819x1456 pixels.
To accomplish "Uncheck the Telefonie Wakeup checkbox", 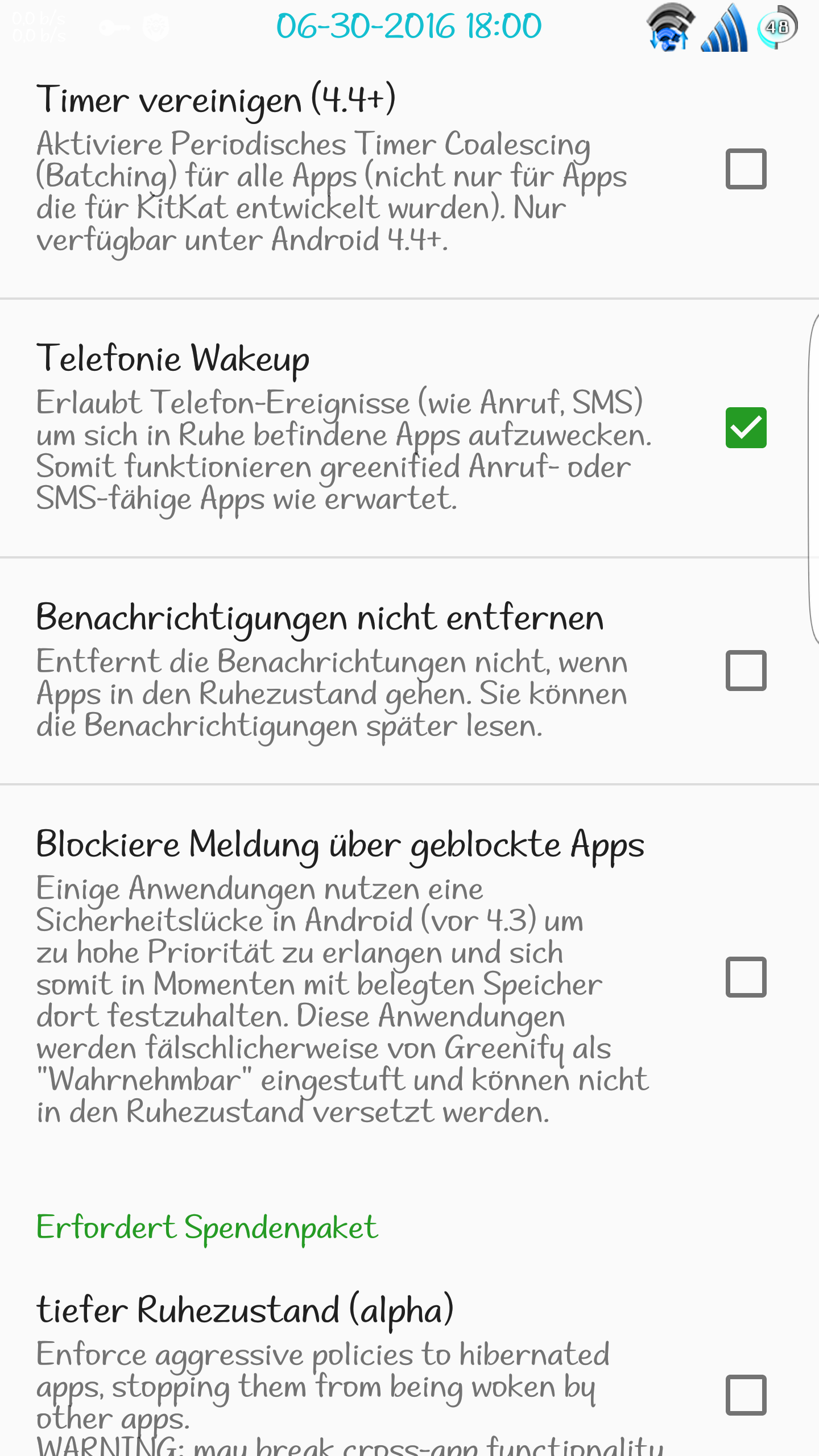I will point(746,428).
